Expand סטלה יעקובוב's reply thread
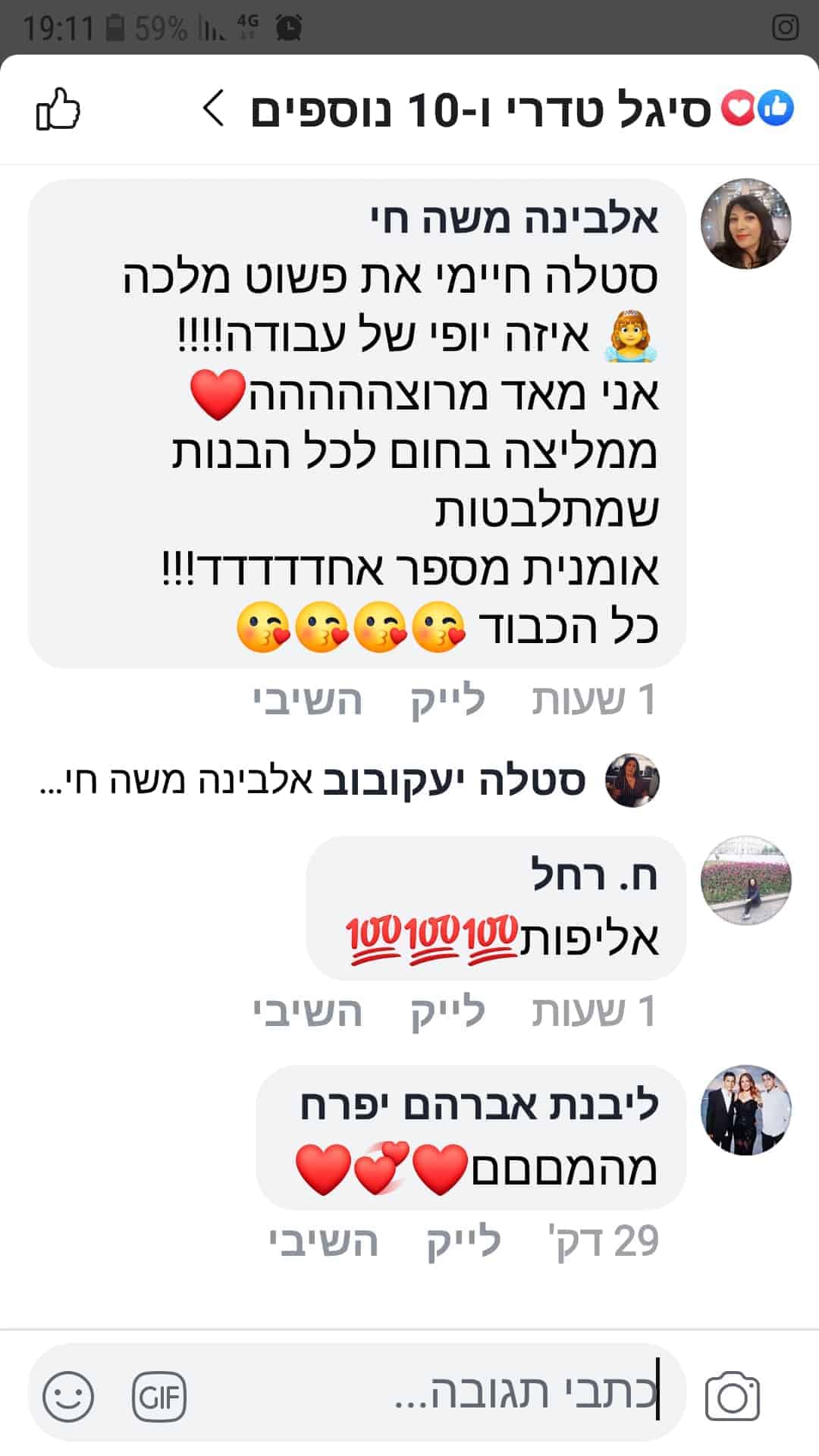 point(349,780)
